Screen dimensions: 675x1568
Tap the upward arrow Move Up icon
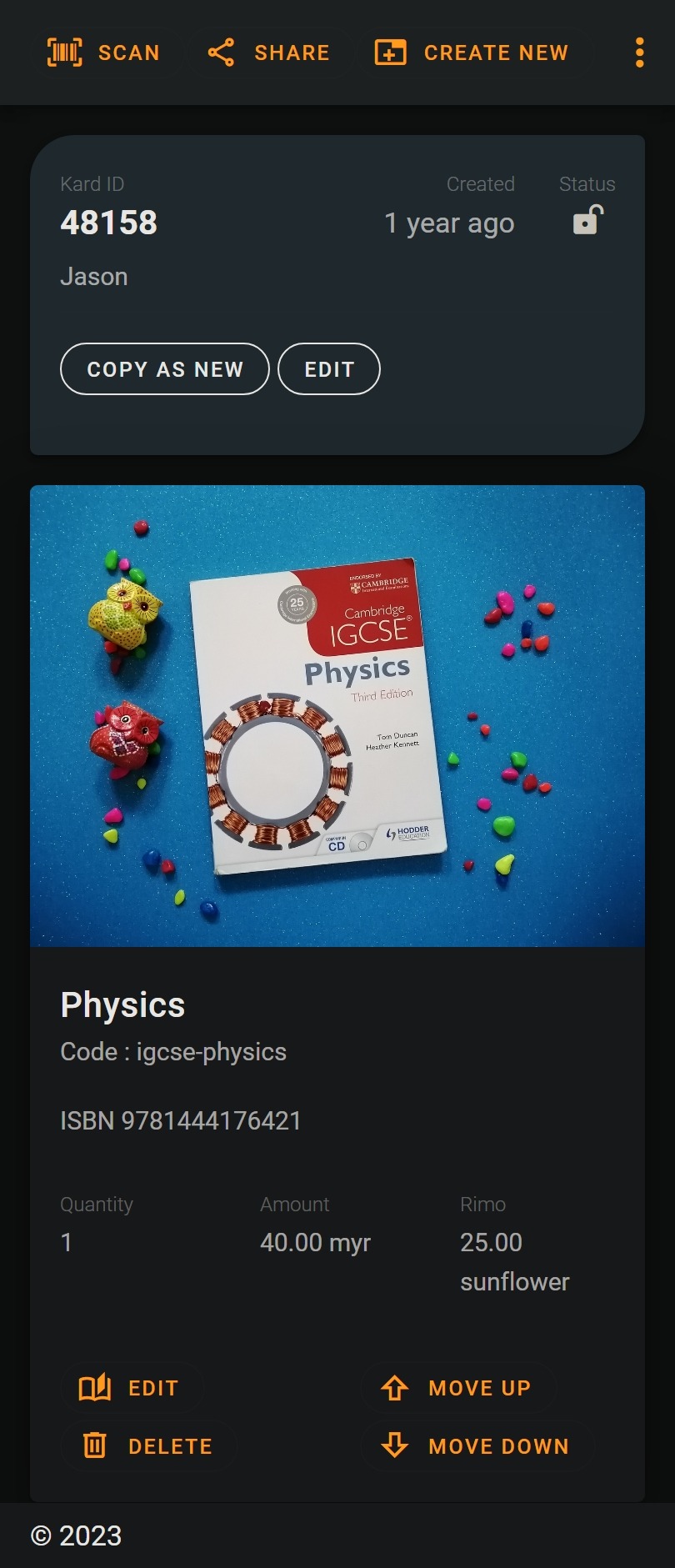tap(395, 1387)
